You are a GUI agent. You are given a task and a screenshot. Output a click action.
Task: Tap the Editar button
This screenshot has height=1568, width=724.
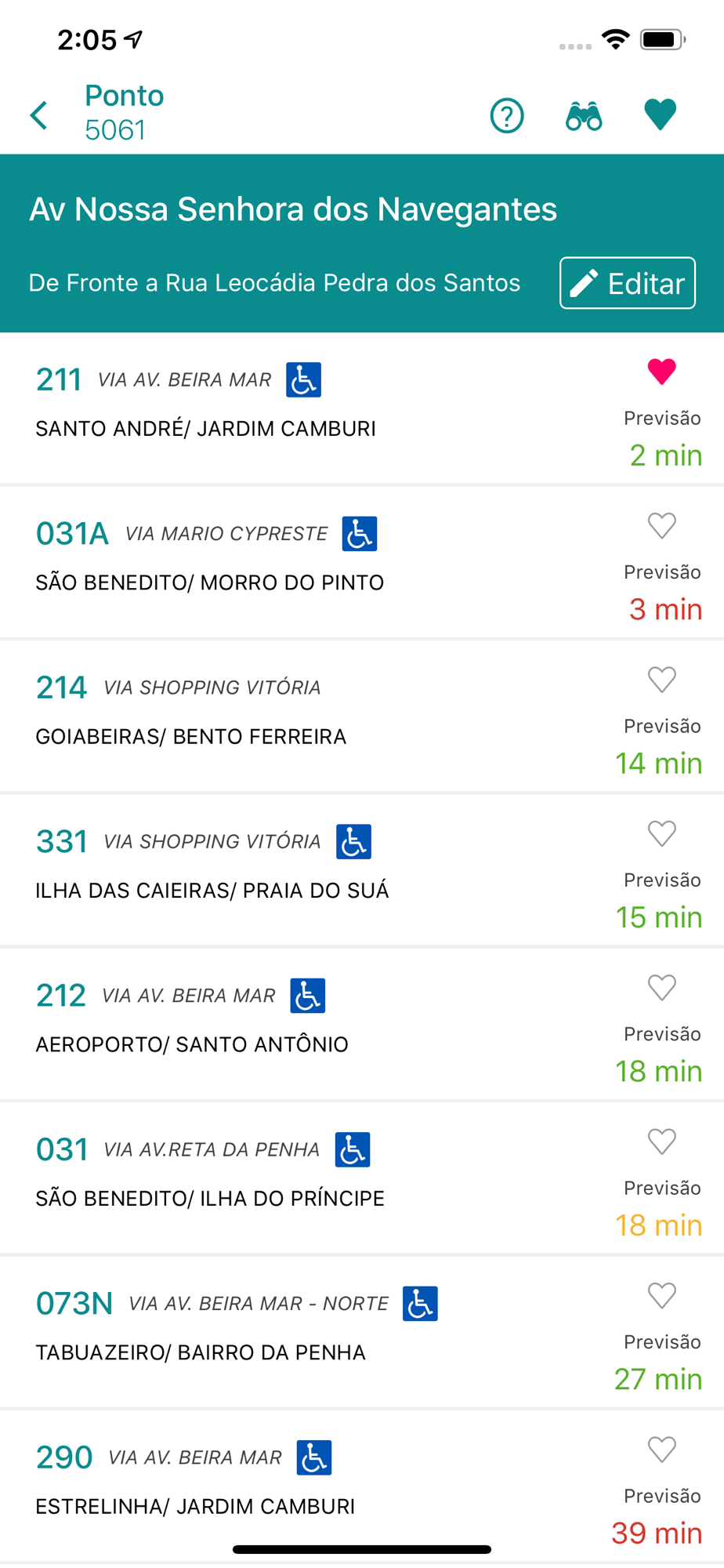click(x=627, y=283)
